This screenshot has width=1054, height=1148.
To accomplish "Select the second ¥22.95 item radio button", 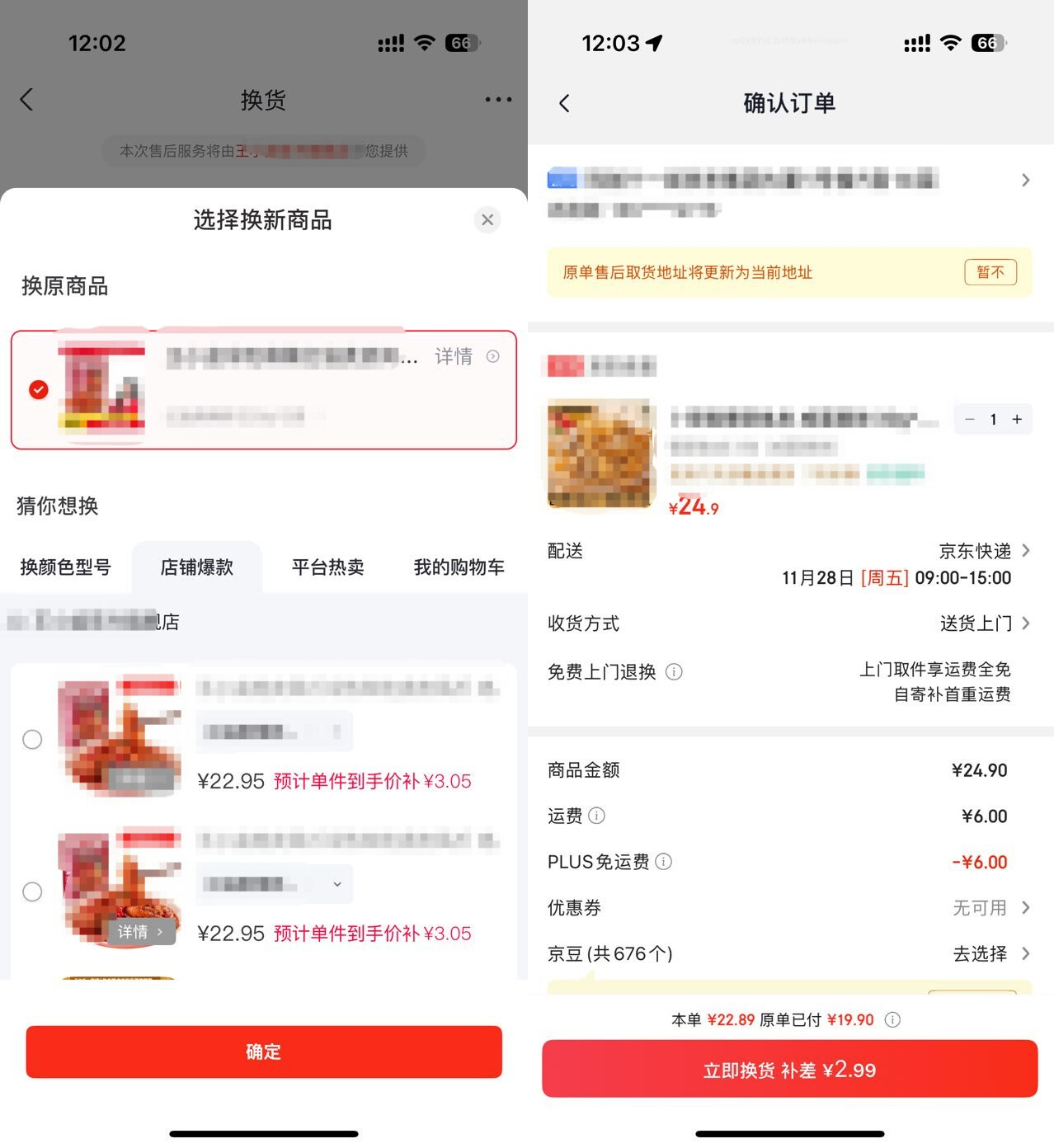I will pos(32,892).
